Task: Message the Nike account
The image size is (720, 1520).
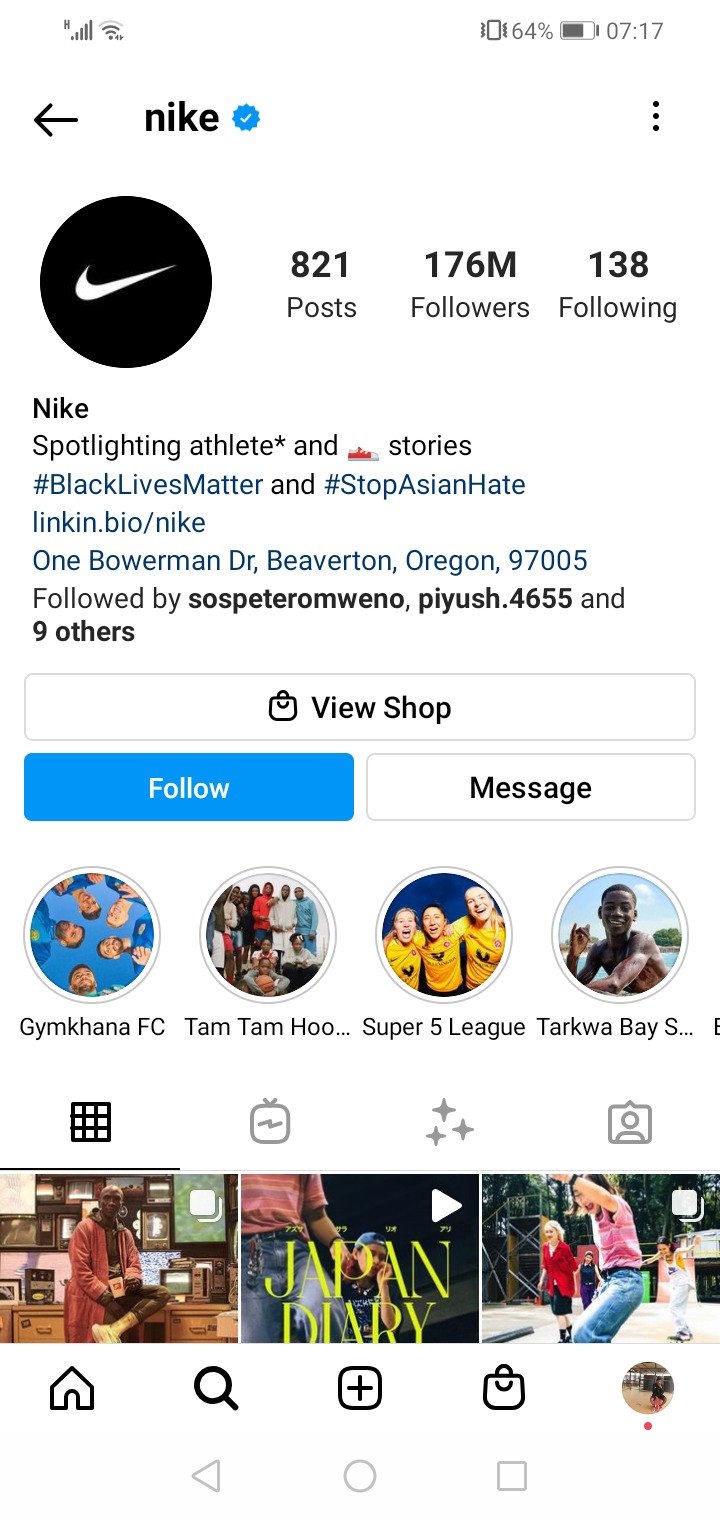Action: [531, 787]
